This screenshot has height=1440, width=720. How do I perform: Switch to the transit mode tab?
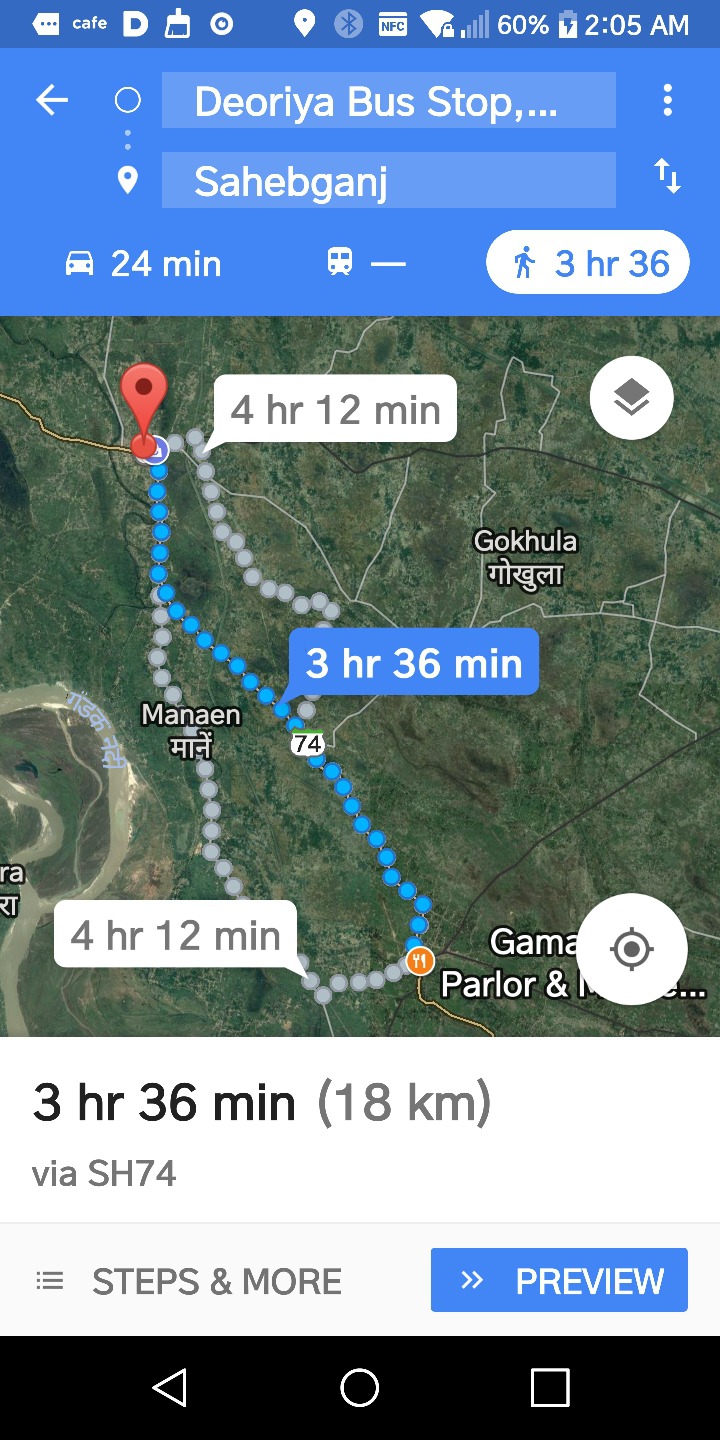point(366,264)
